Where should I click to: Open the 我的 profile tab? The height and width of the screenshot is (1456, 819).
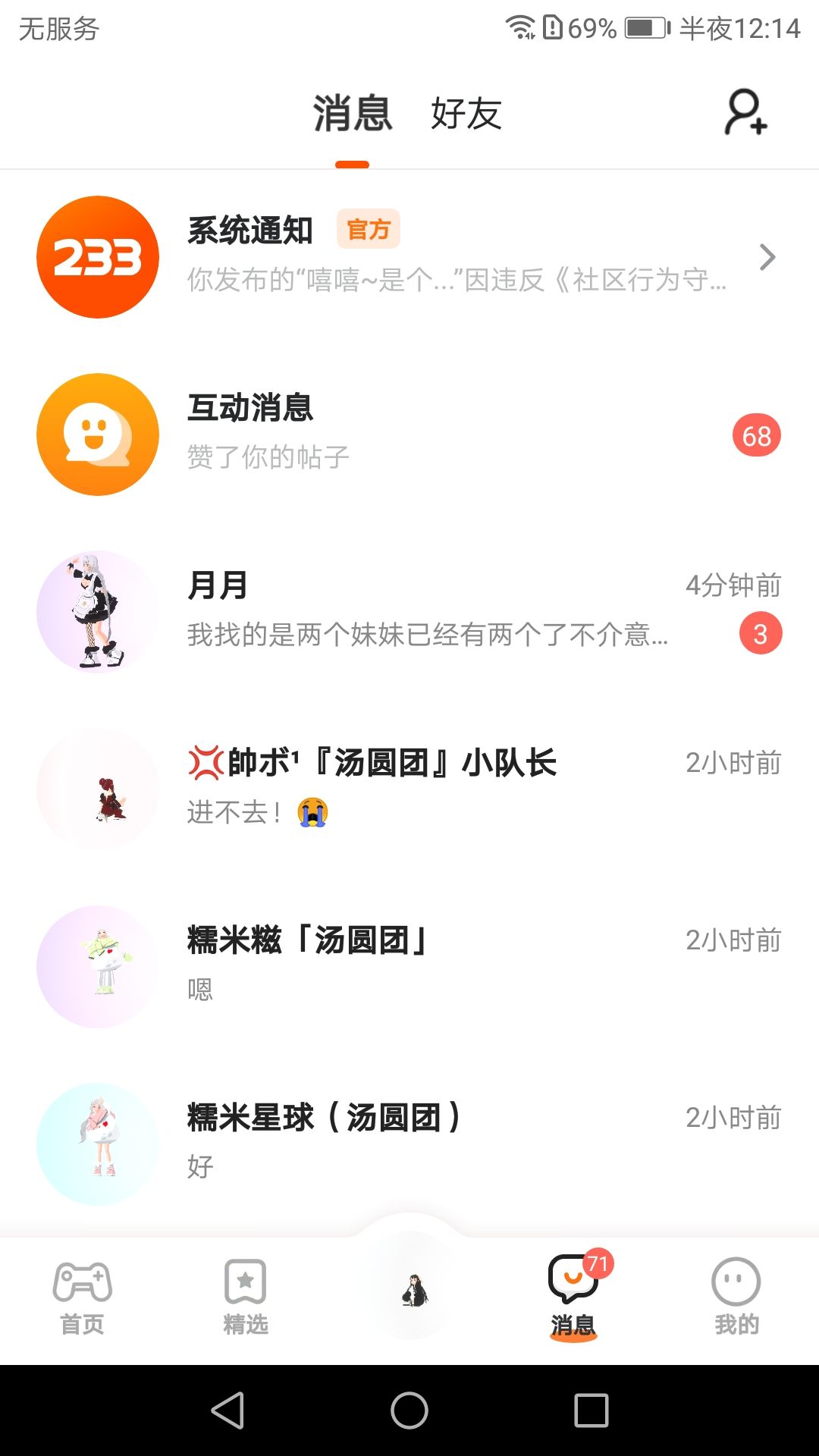coord(736,1298)
